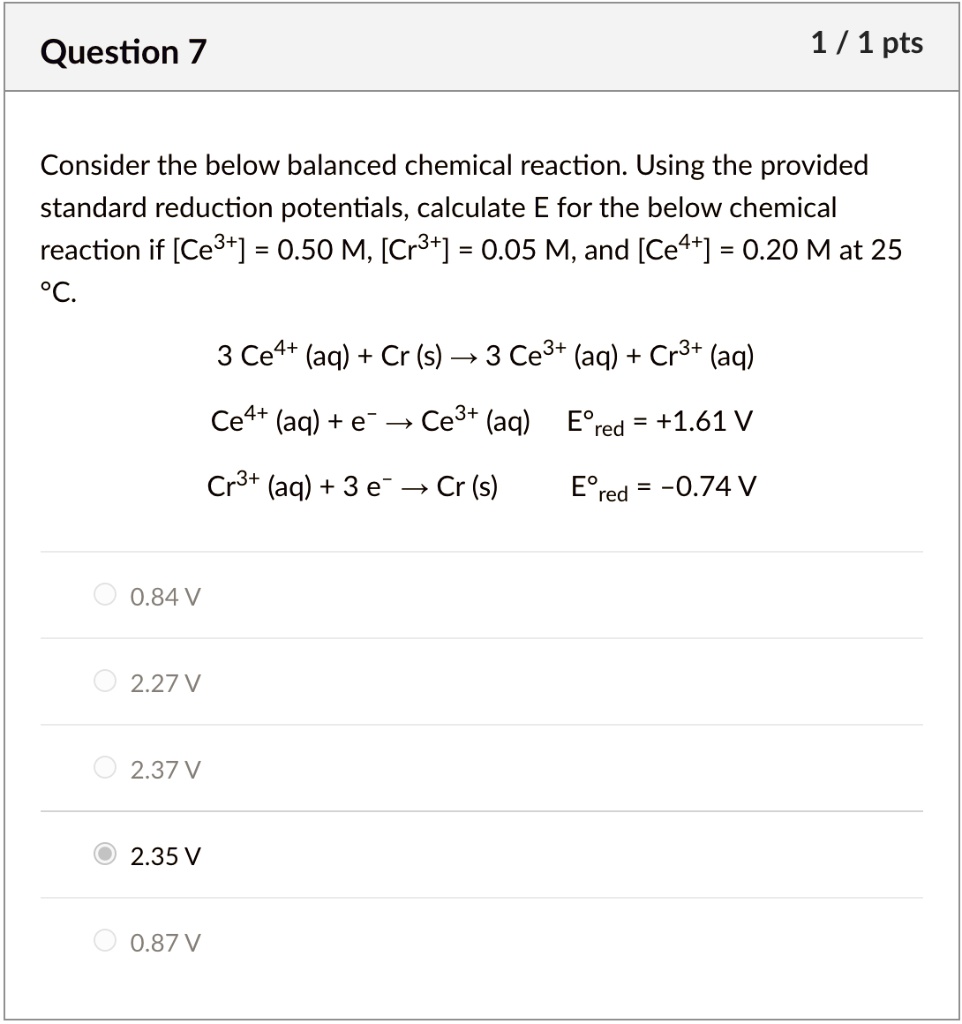Click the Ce4+ reduction potential line
This screenshot has width=962, height=1024.
coord(480,421)
